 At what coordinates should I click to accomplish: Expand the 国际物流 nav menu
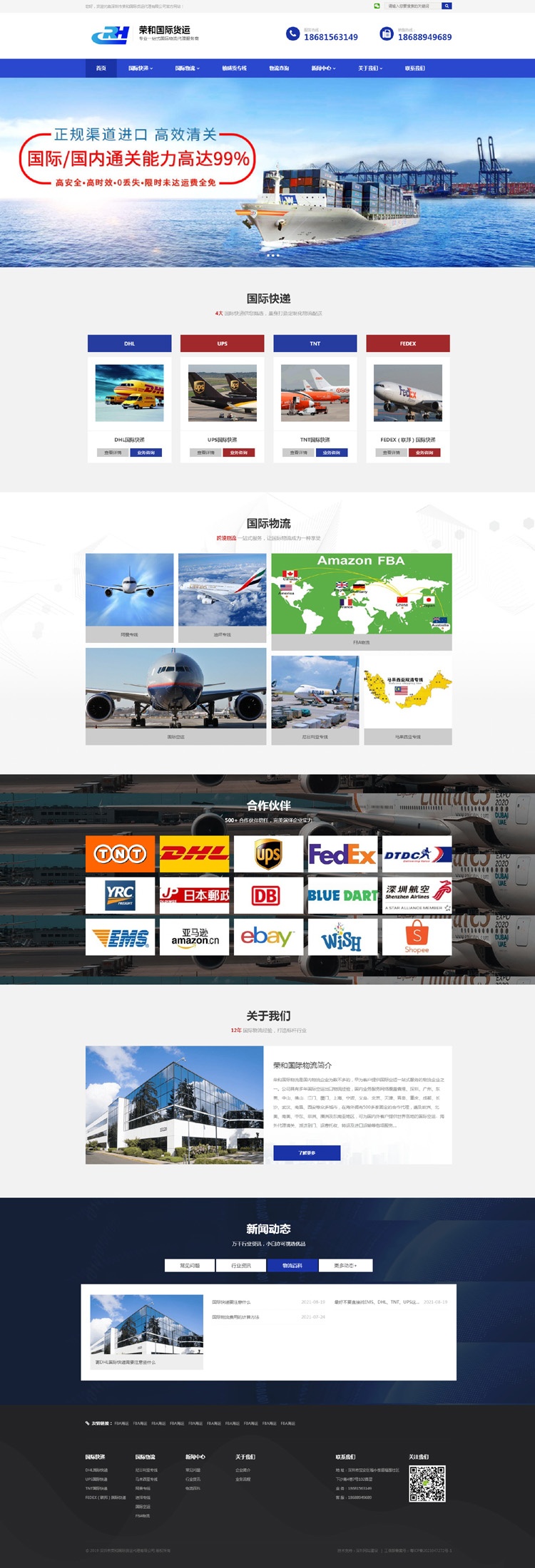[188, 68]
